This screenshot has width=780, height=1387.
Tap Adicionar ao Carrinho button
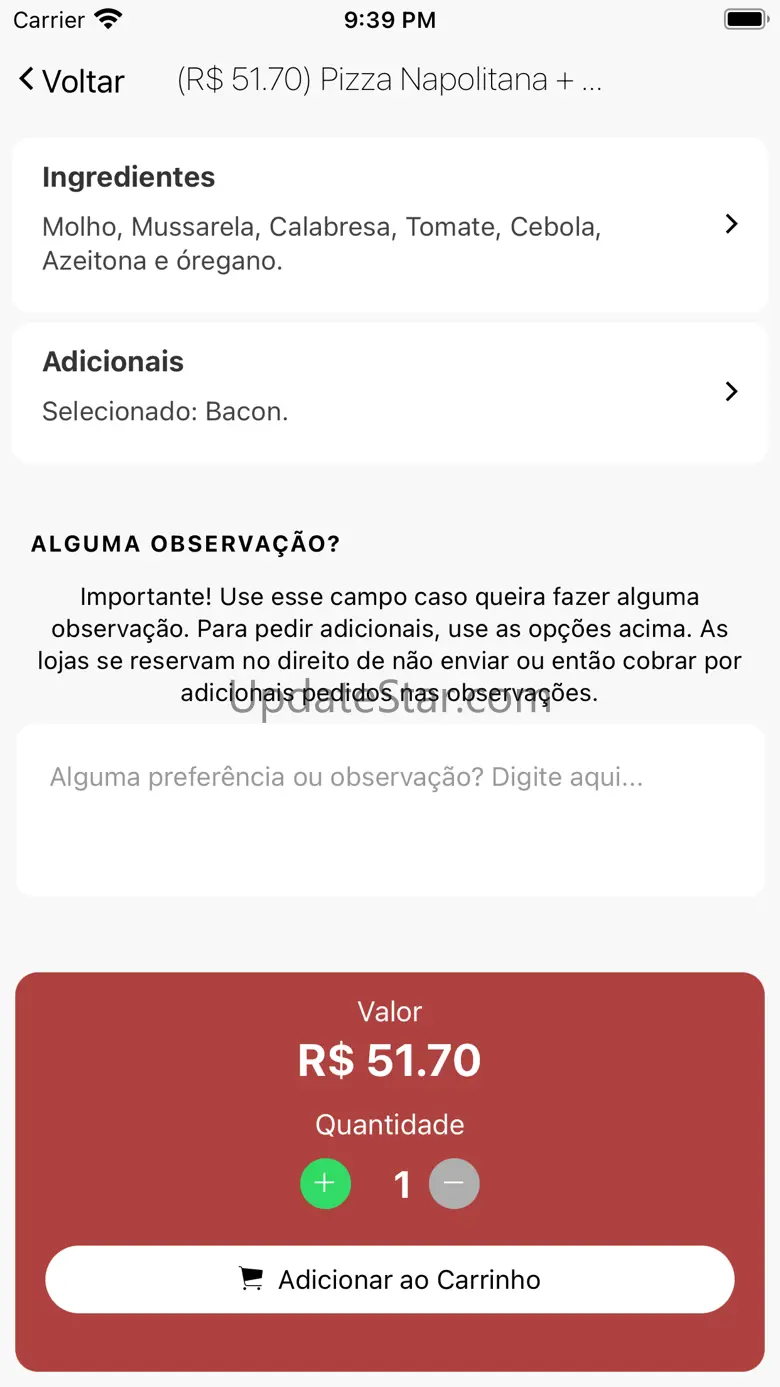coord(390,1279)
